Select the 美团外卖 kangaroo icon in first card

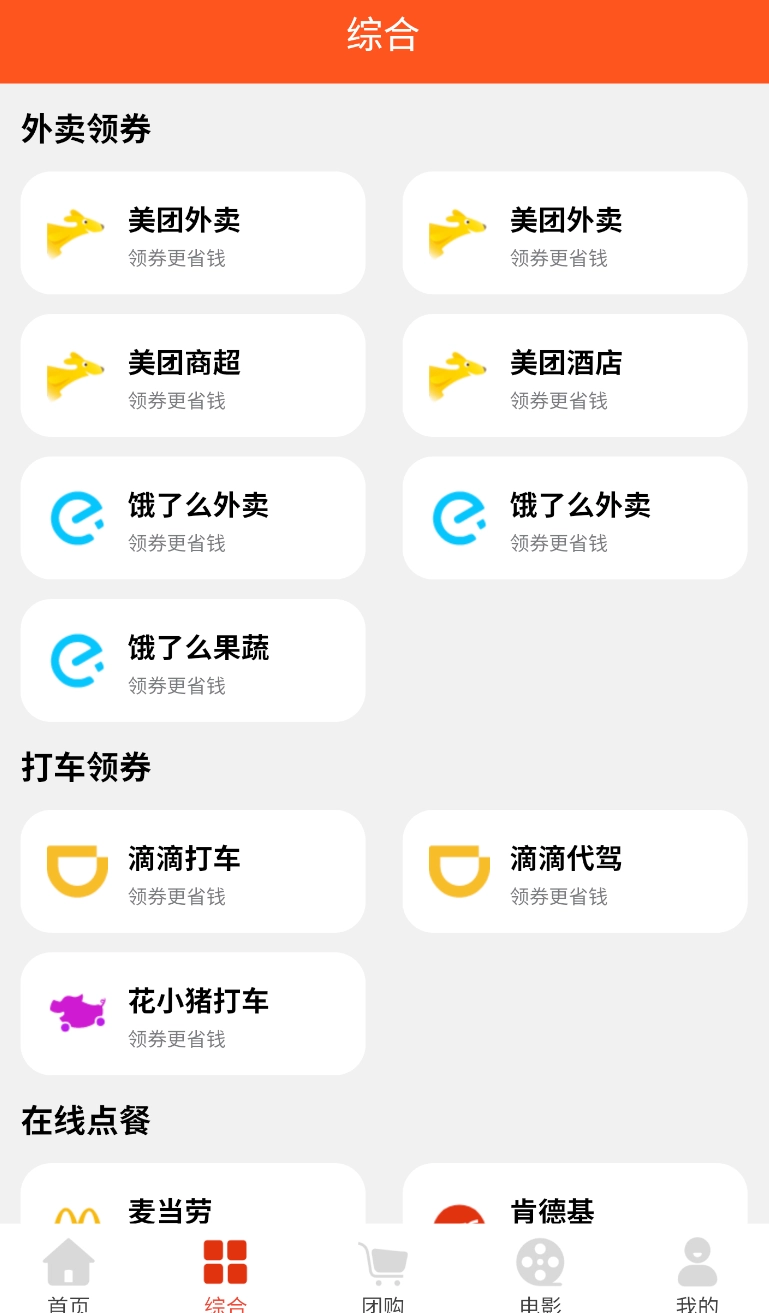[x=75, y=232]
